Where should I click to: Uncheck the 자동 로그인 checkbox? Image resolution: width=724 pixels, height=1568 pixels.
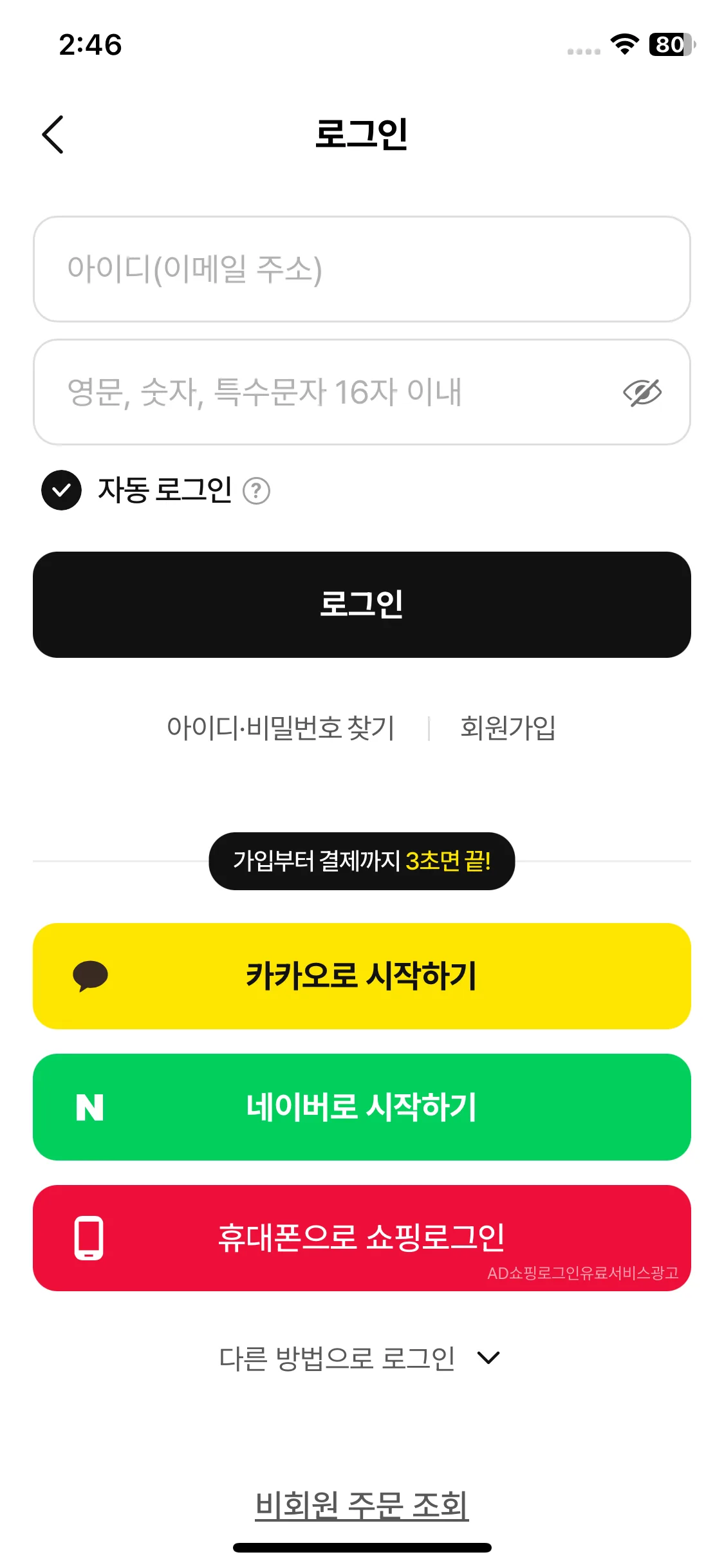pos(61,490)
